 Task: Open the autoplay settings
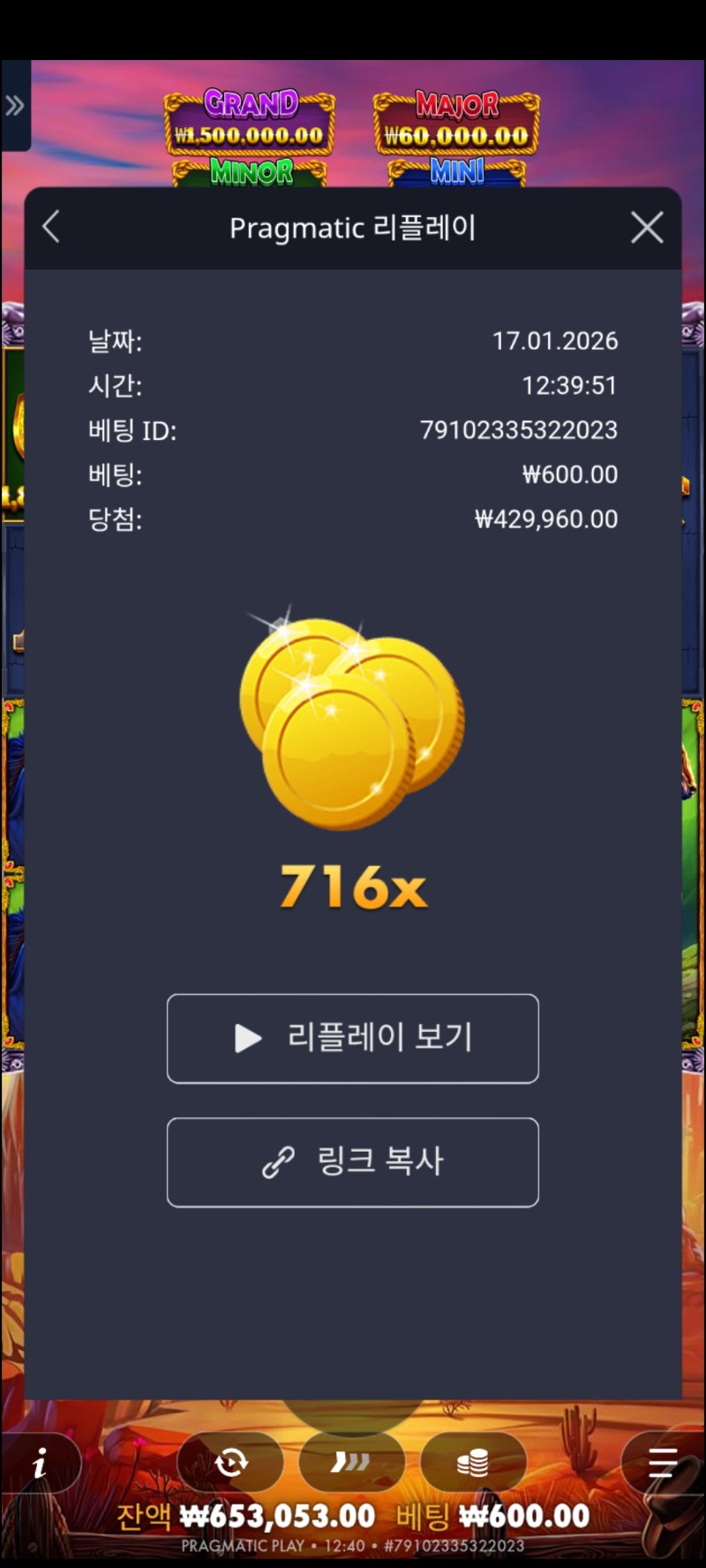230,1463
